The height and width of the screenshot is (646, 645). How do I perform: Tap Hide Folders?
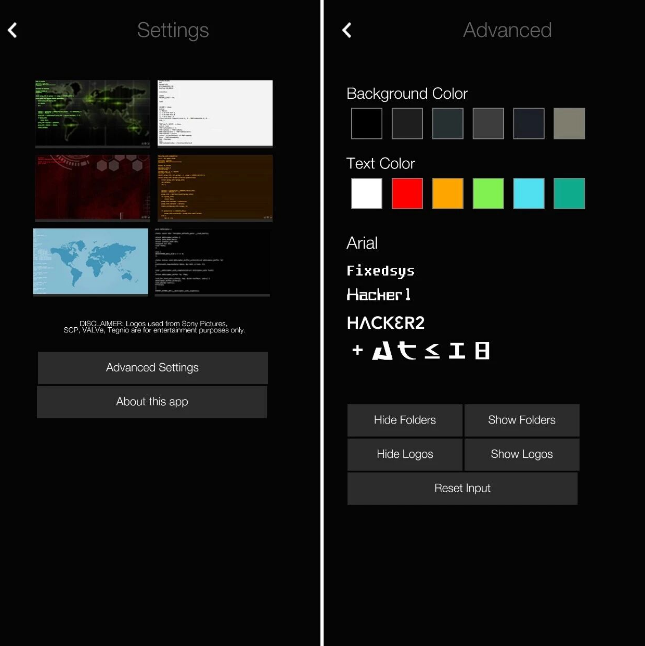pyautogui.click(x=404, y=420)
